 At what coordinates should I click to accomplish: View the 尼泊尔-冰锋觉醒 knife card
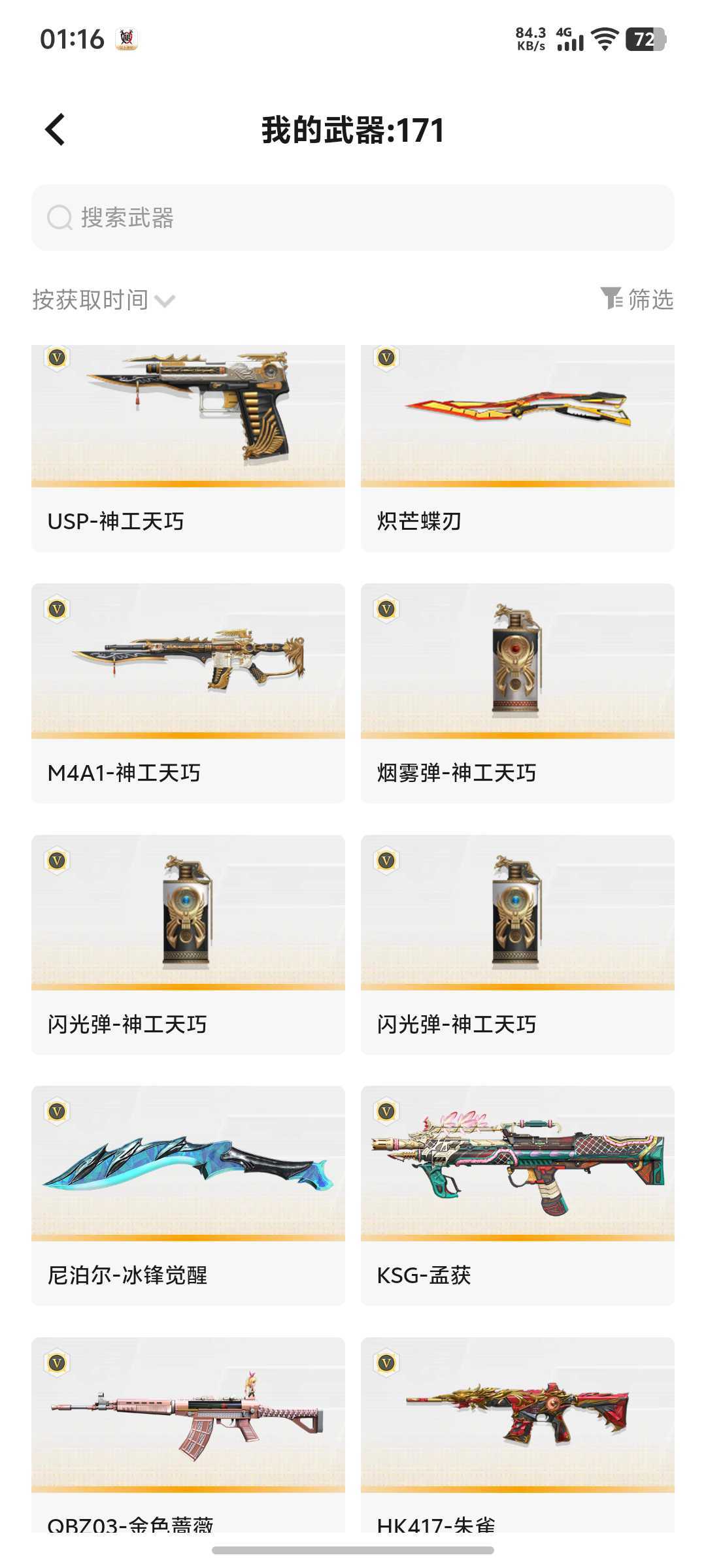(188, 1195)
